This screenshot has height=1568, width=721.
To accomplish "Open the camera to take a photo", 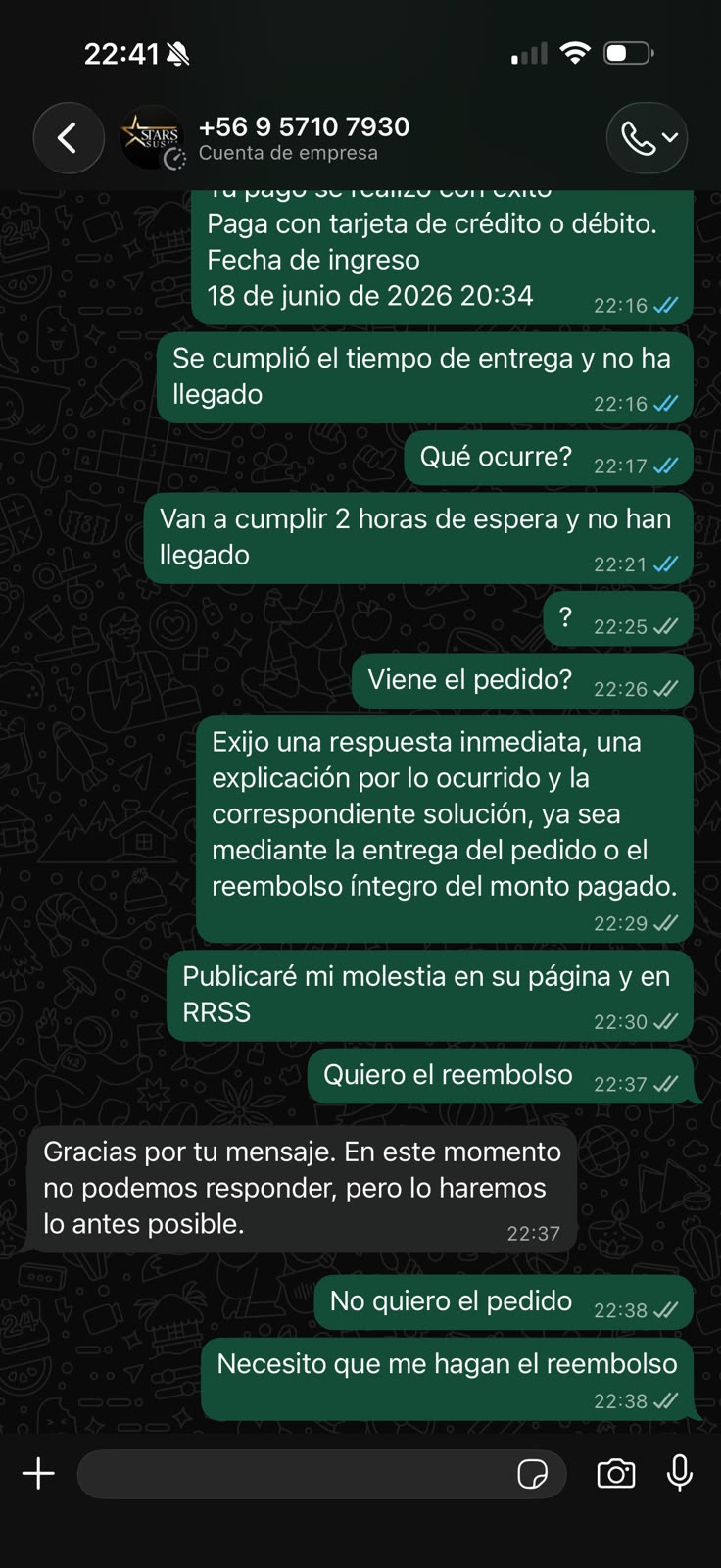I will (616, 1474).
